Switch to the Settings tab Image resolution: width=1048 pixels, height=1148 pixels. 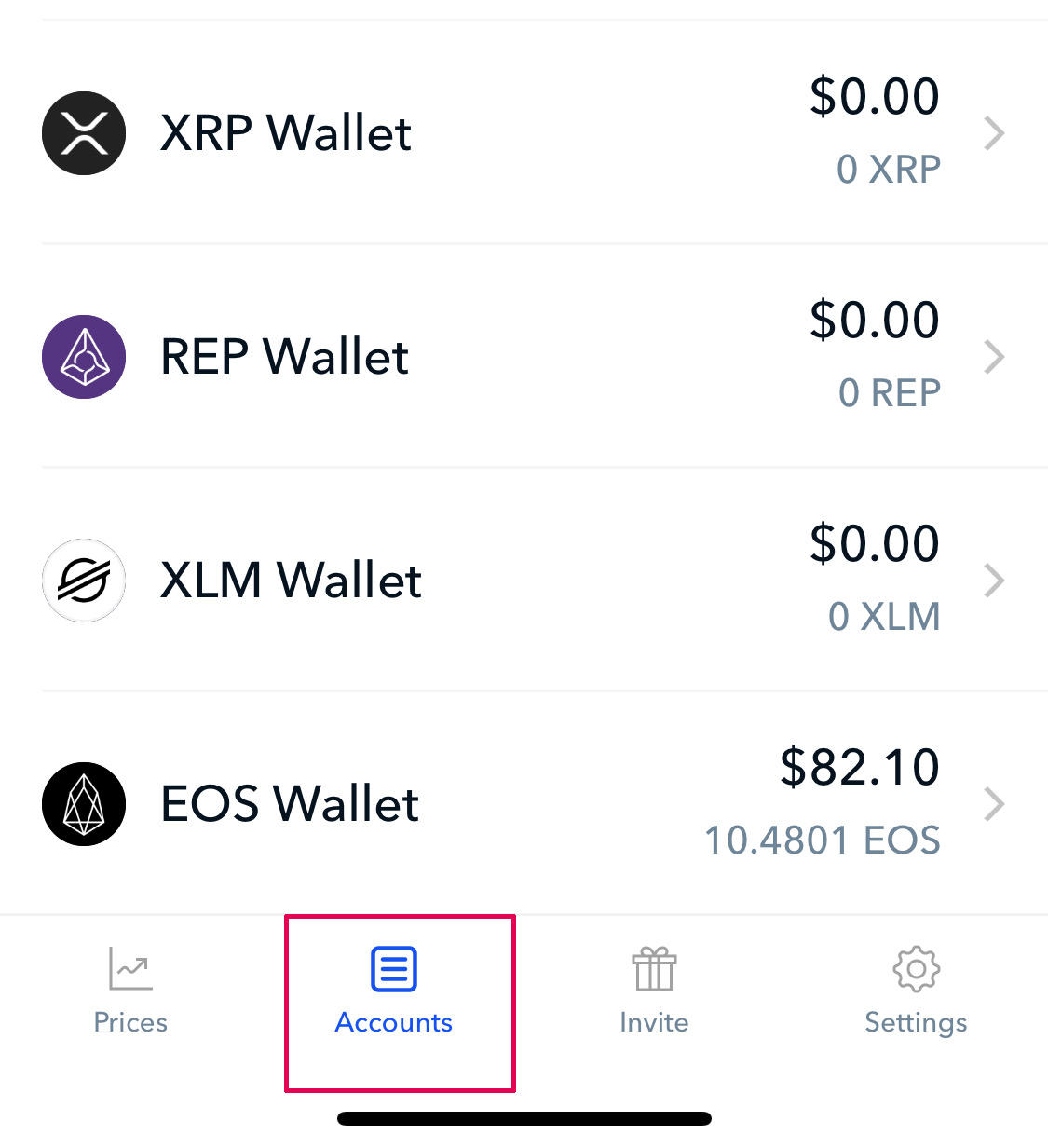pyautogui.click(x=916, y=992)
